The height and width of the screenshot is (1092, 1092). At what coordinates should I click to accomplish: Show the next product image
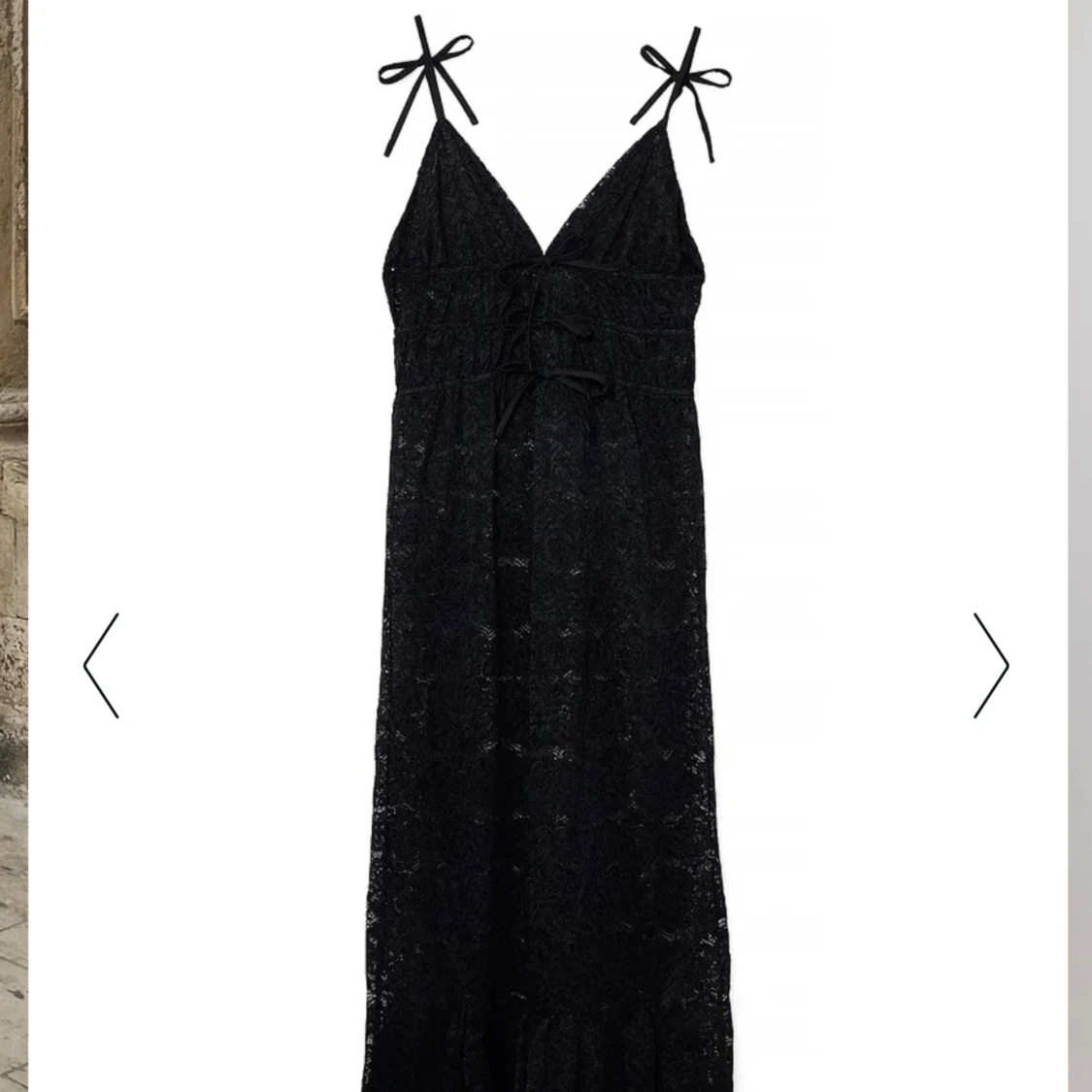pyautogui.click(x=991, y=666)
